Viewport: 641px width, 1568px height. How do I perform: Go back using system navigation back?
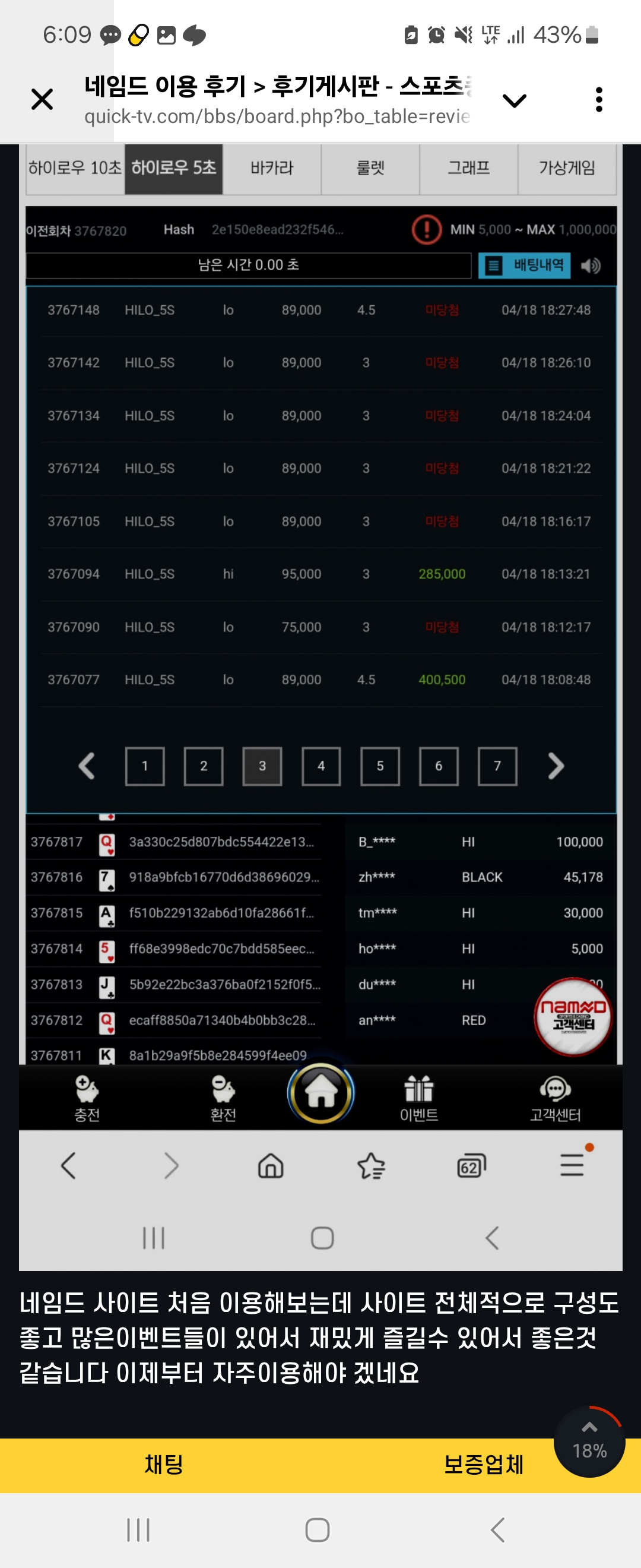click(497, 1529)
